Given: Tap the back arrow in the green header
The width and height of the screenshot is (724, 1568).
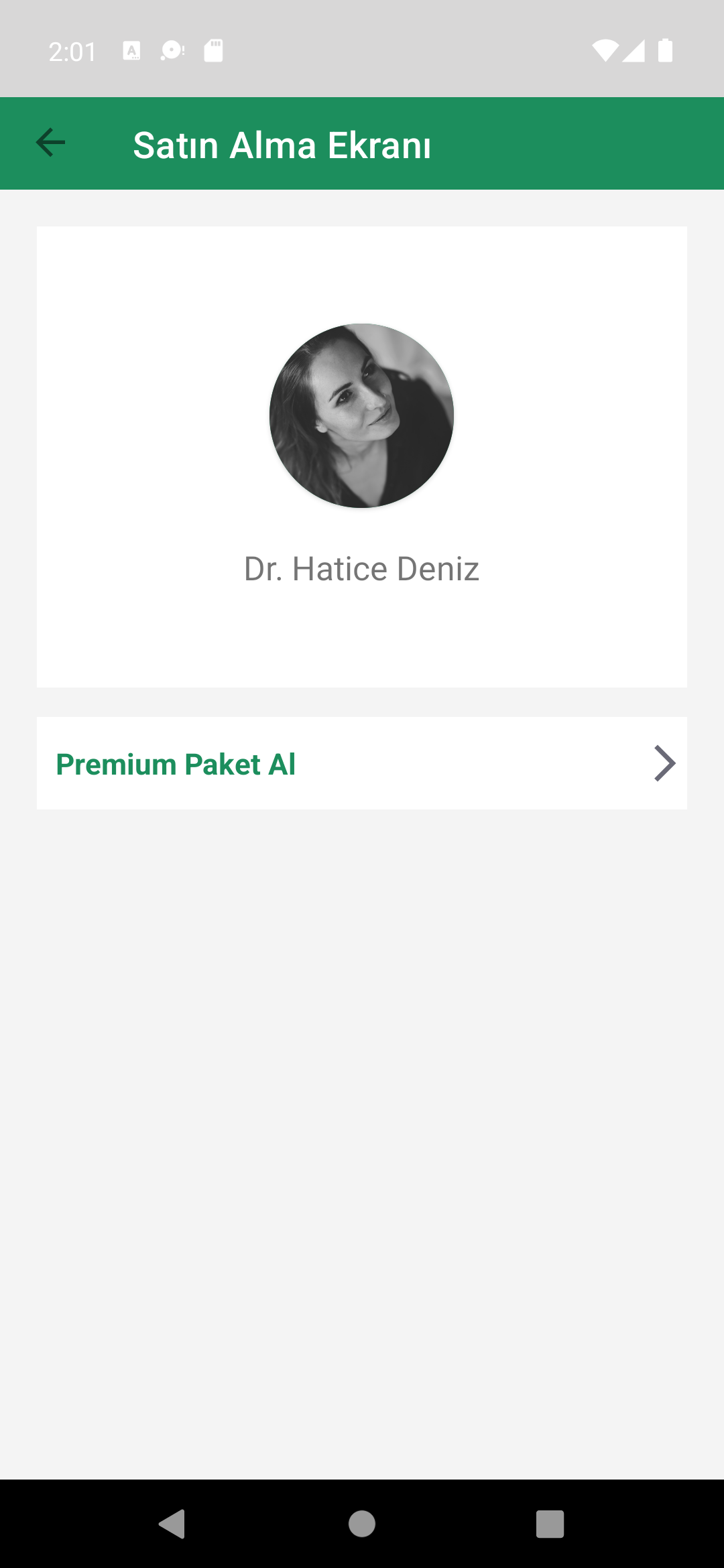Looking at the screenshot, I should click(x=50, y=142).
